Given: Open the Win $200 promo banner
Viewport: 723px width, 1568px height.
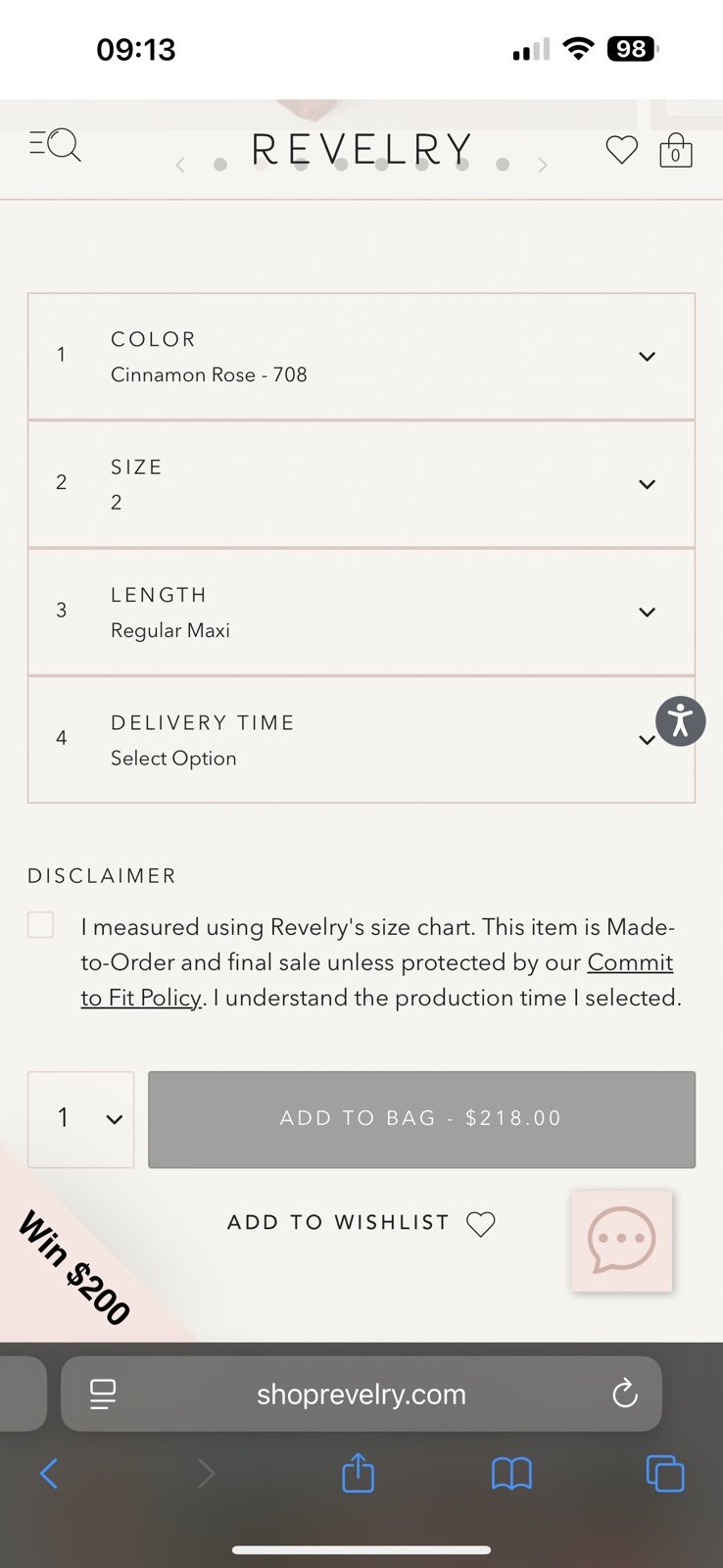Looking at the screenshot, I should coord(74,1267).
